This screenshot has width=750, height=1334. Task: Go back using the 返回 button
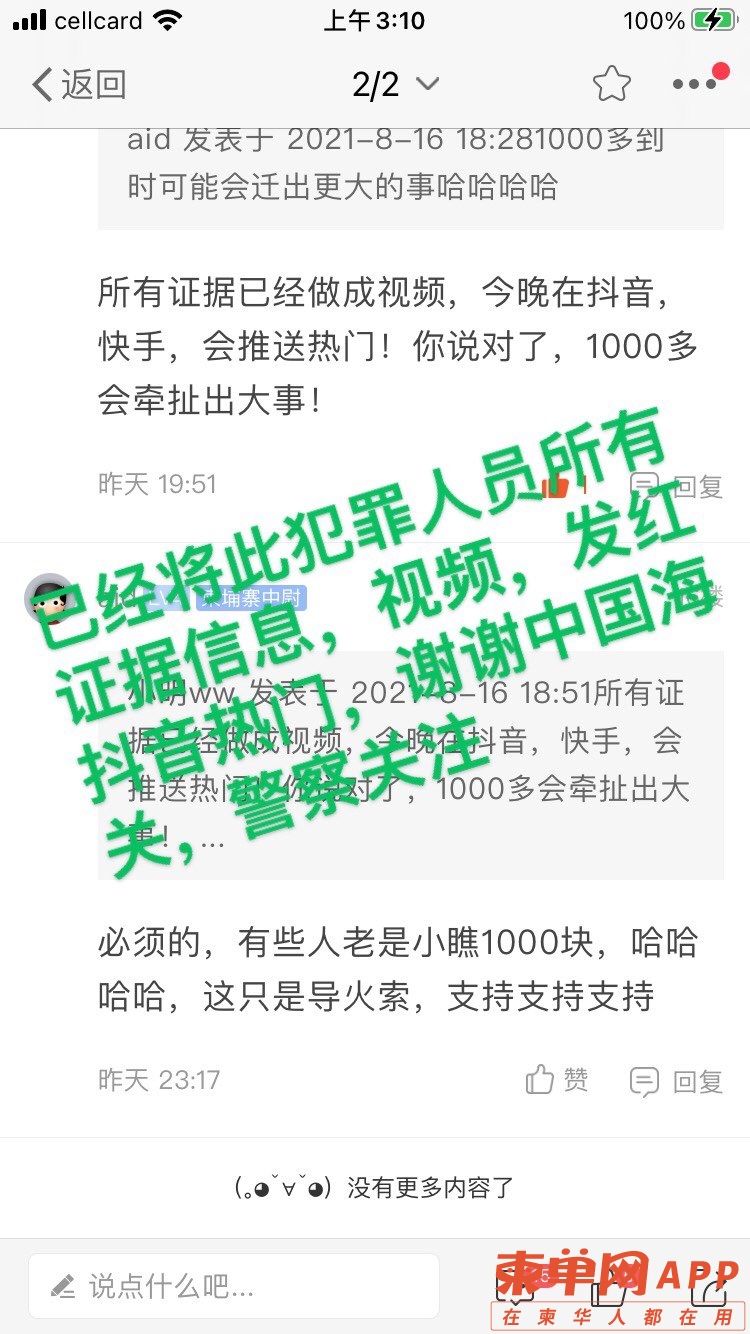tap(78, 85)
